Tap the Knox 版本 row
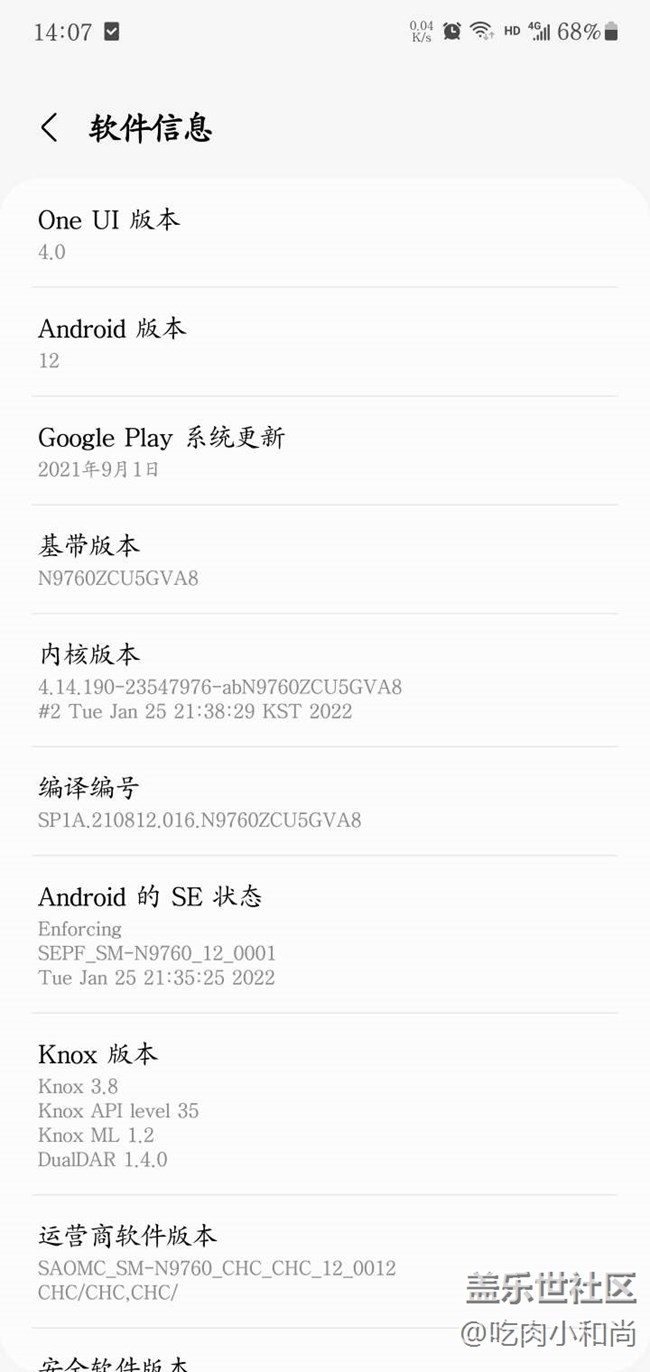 [324, 1104]
